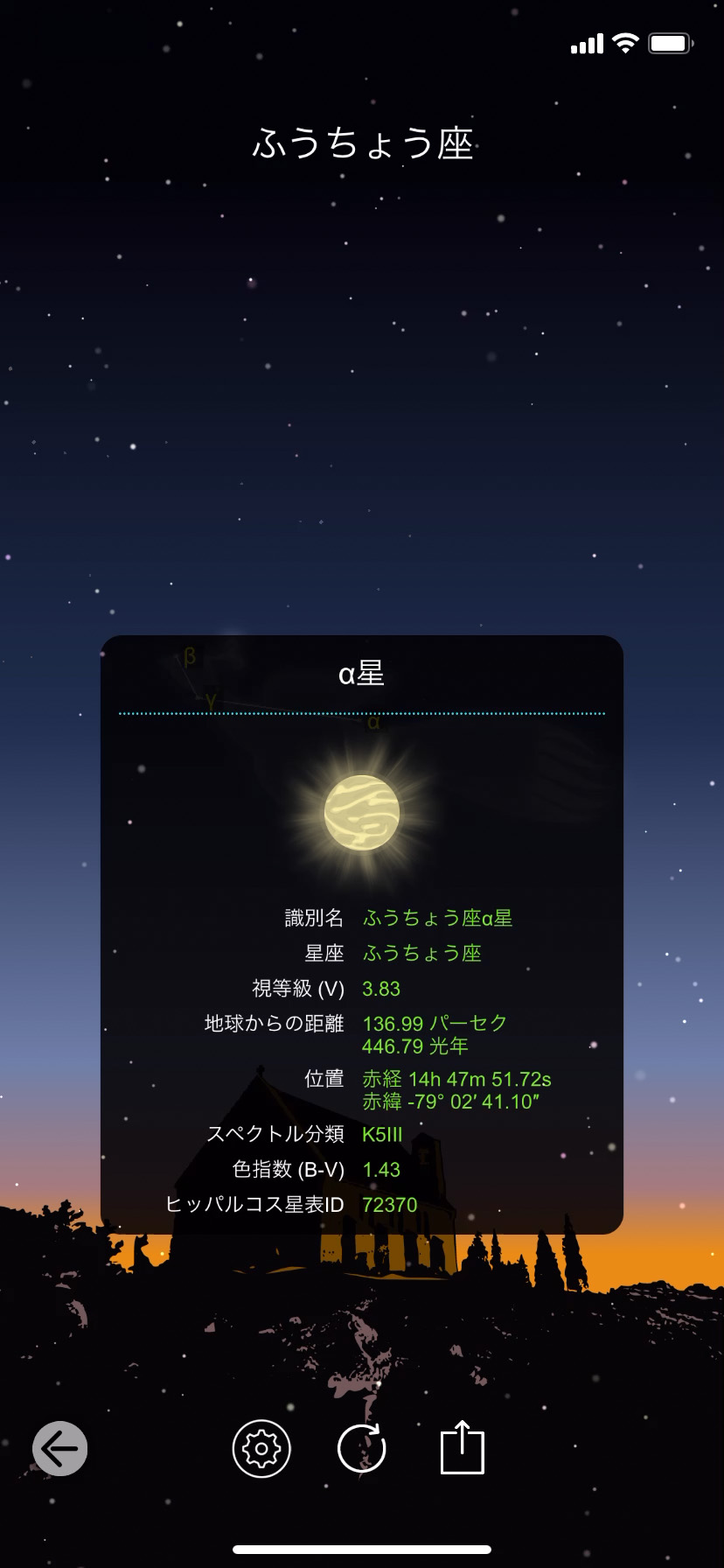Share this star information
Viewport: 724px width, 1568px height.
click(x=463, y=1448)
